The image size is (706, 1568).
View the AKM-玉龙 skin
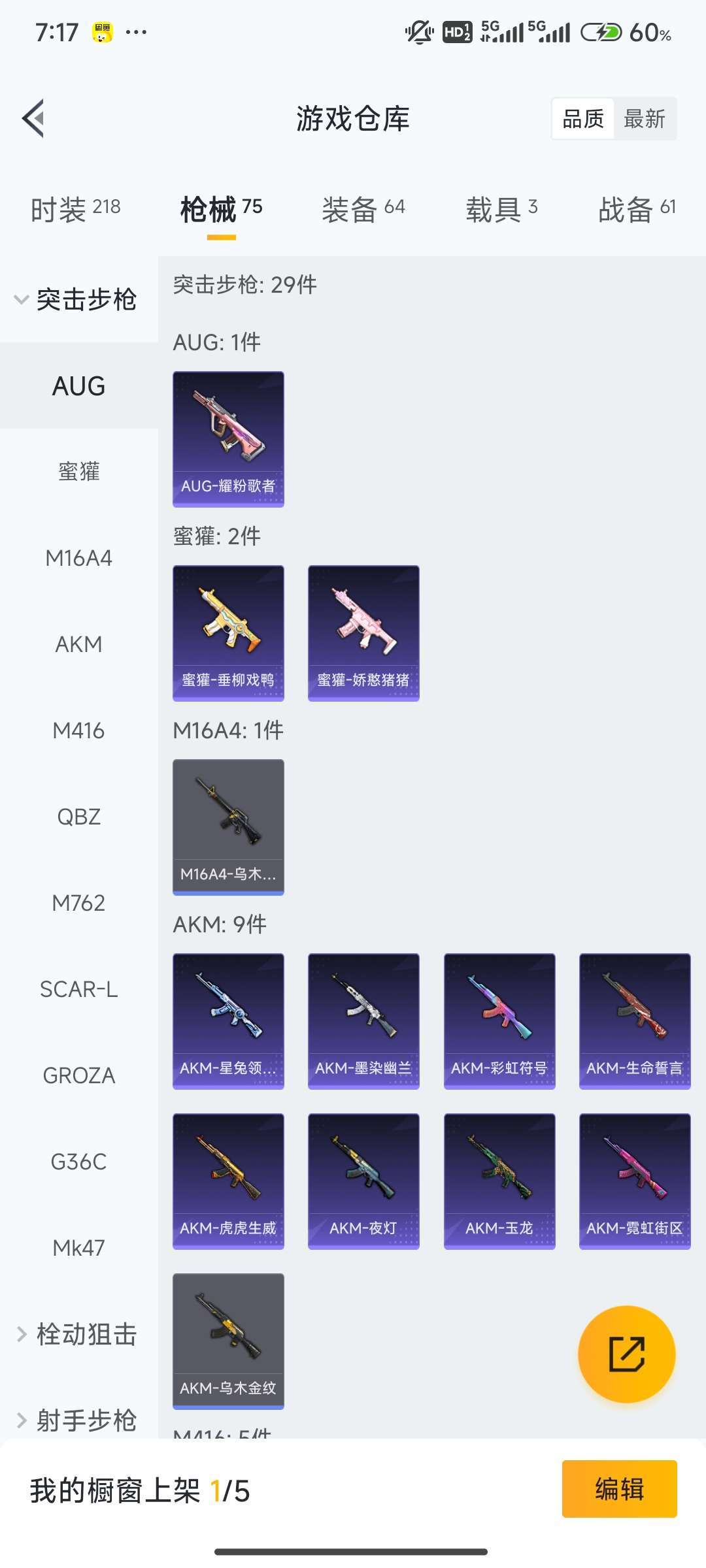pyautogui.click(x=499, y=1181)
